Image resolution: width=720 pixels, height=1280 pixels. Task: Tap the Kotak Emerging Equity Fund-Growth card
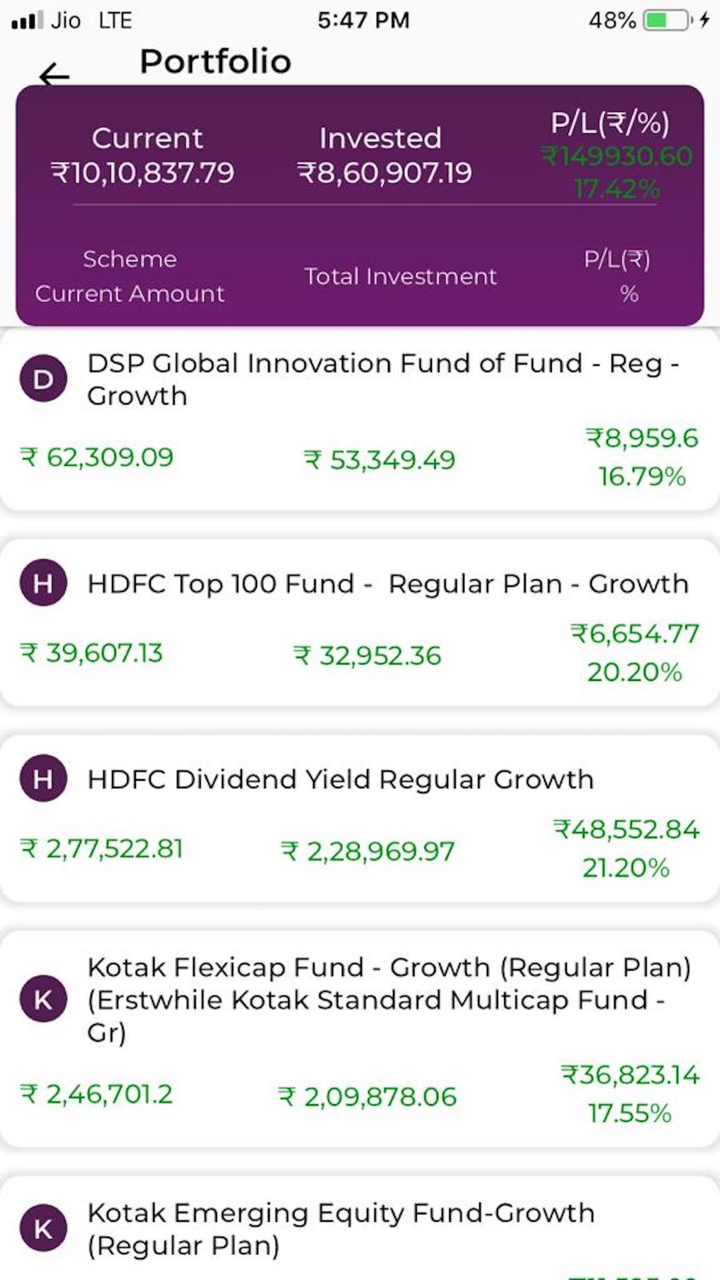360,1230
